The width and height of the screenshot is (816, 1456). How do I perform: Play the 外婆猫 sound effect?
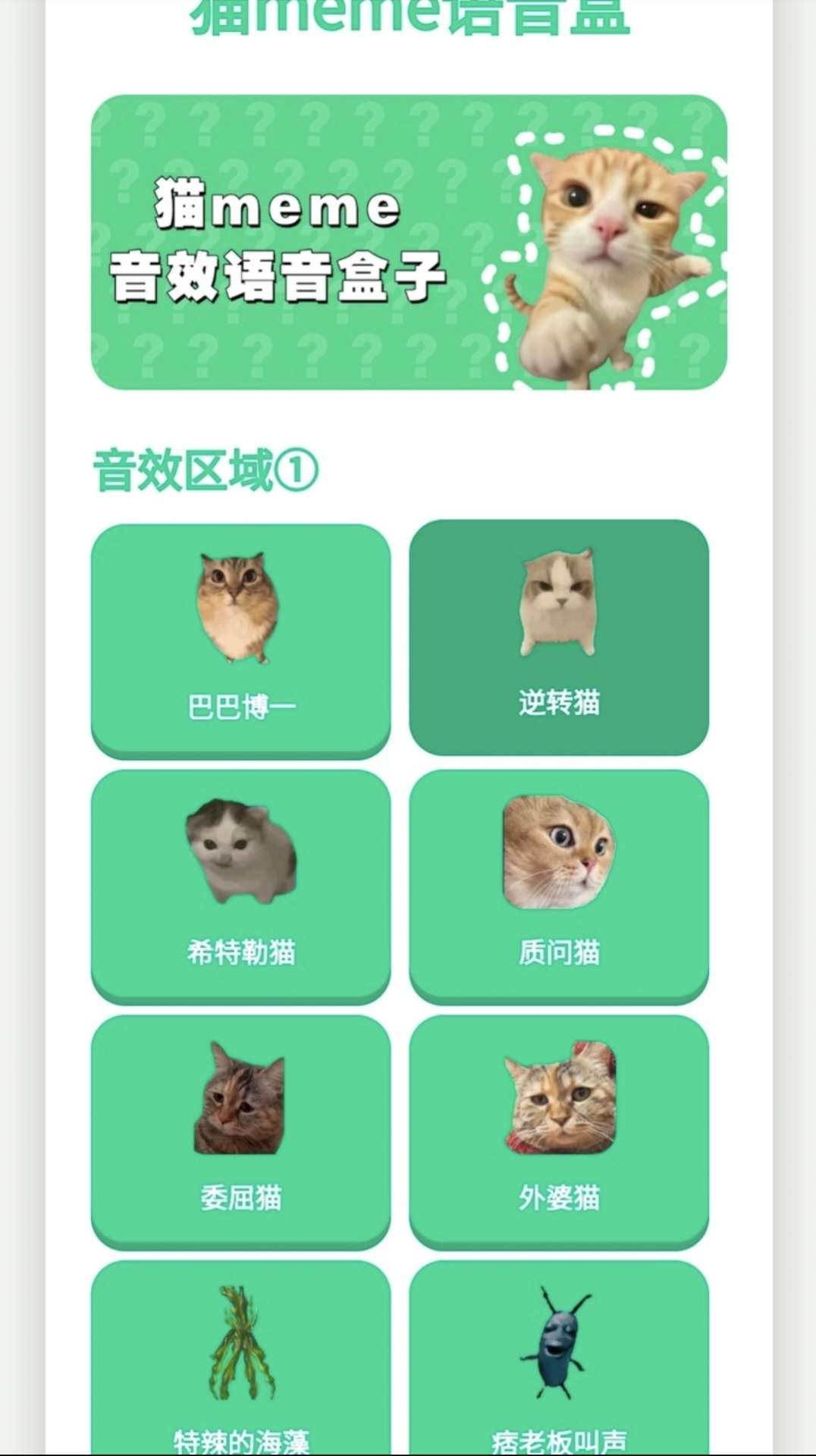point(559,1131)
